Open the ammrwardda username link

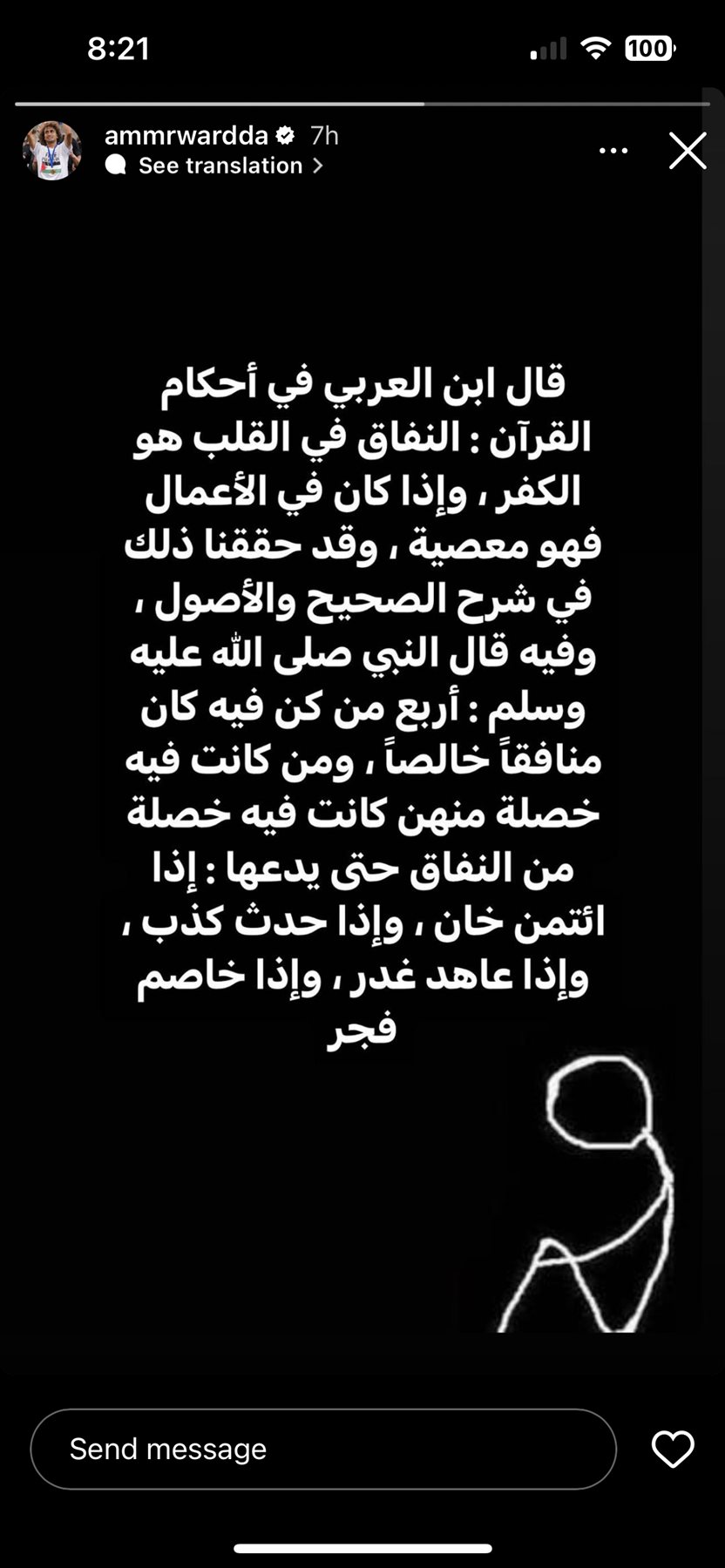click(x=186, y=135)
